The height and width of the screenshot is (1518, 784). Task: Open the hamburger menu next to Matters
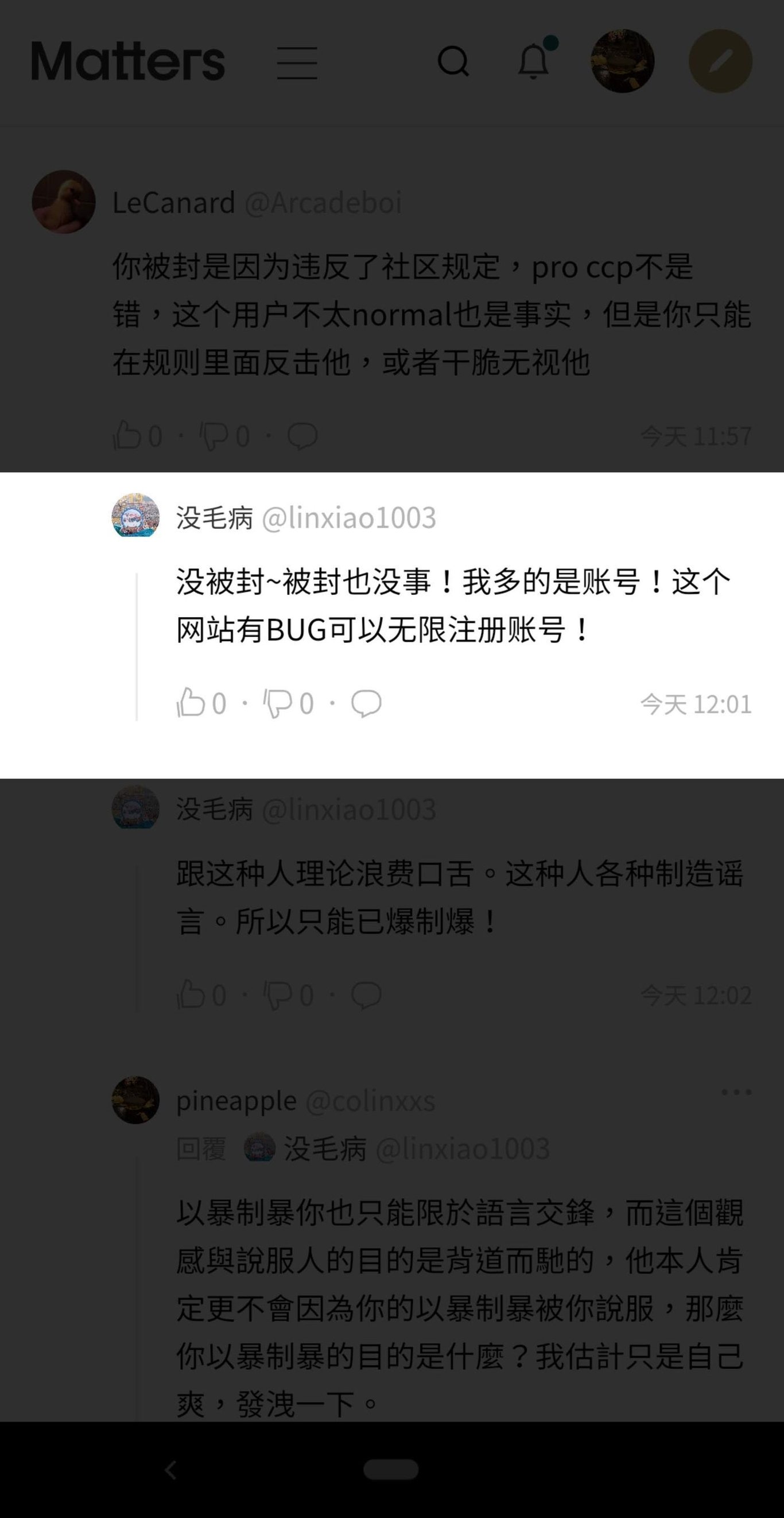297,63
